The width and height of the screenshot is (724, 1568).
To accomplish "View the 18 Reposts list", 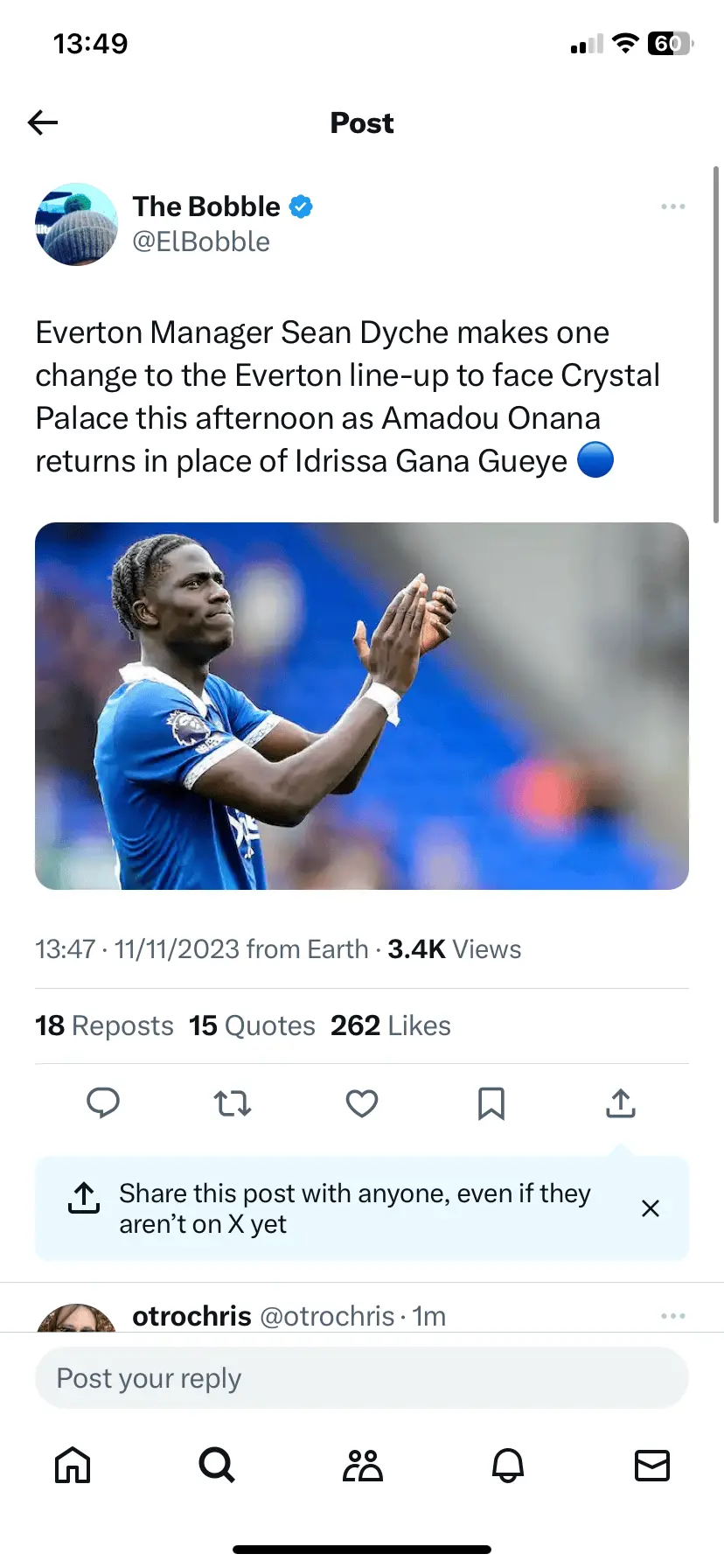I will [x=104, y=1025].
